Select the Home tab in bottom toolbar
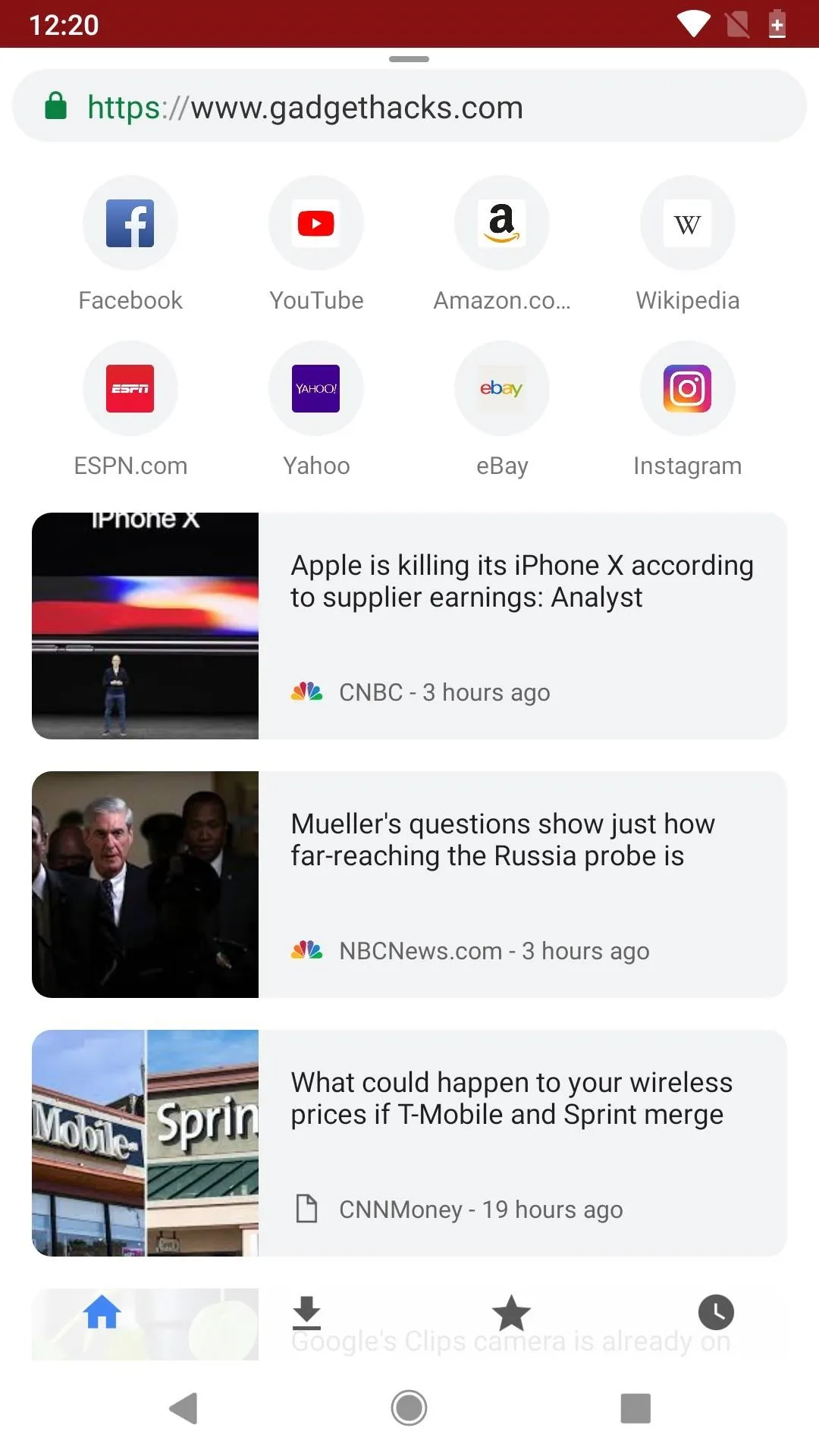819x1456 pixels. (102, 1312)
